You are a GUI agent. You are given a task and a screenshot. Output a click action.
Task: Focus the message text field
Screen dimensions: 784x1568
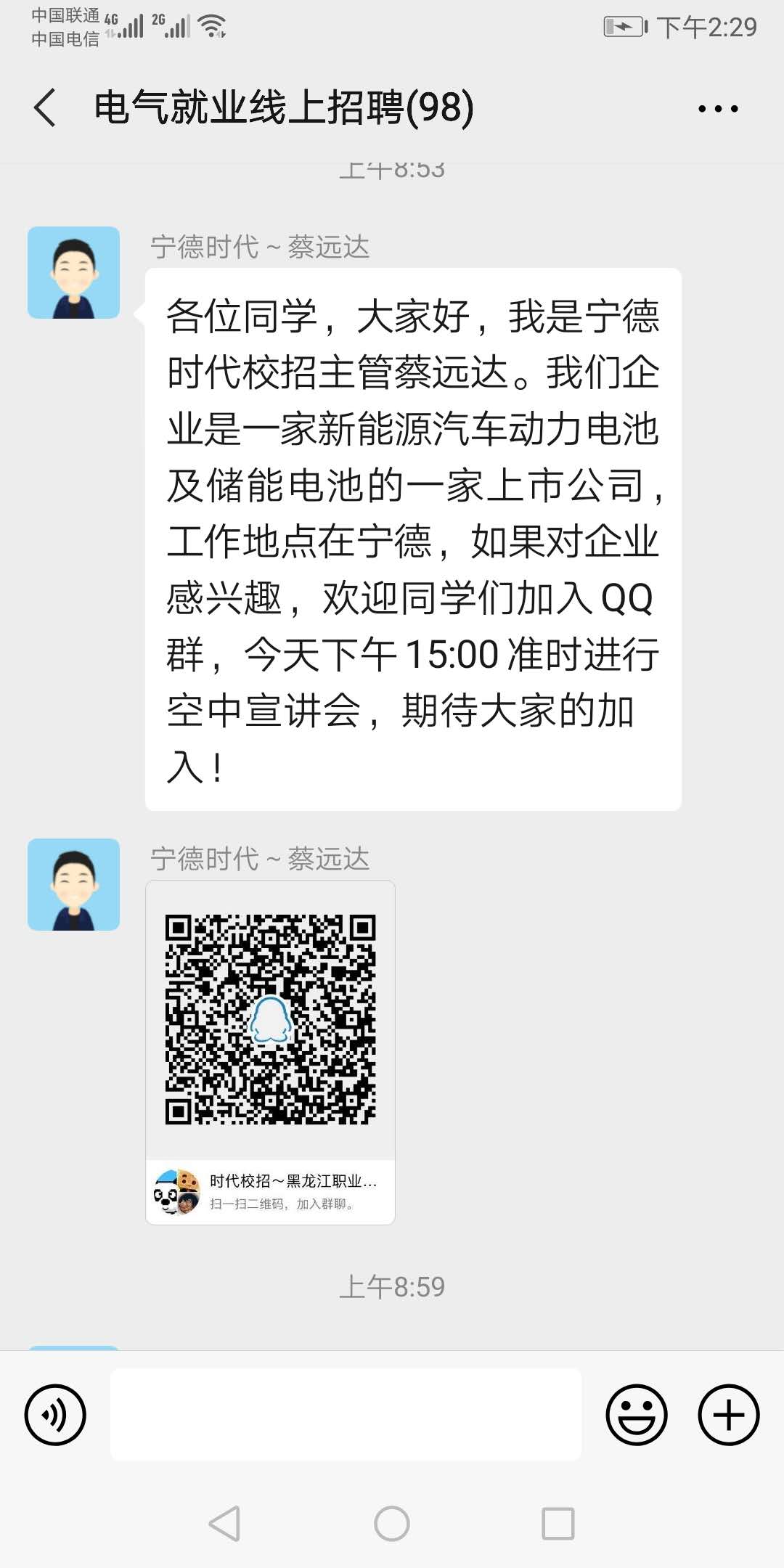[346, 1415]
